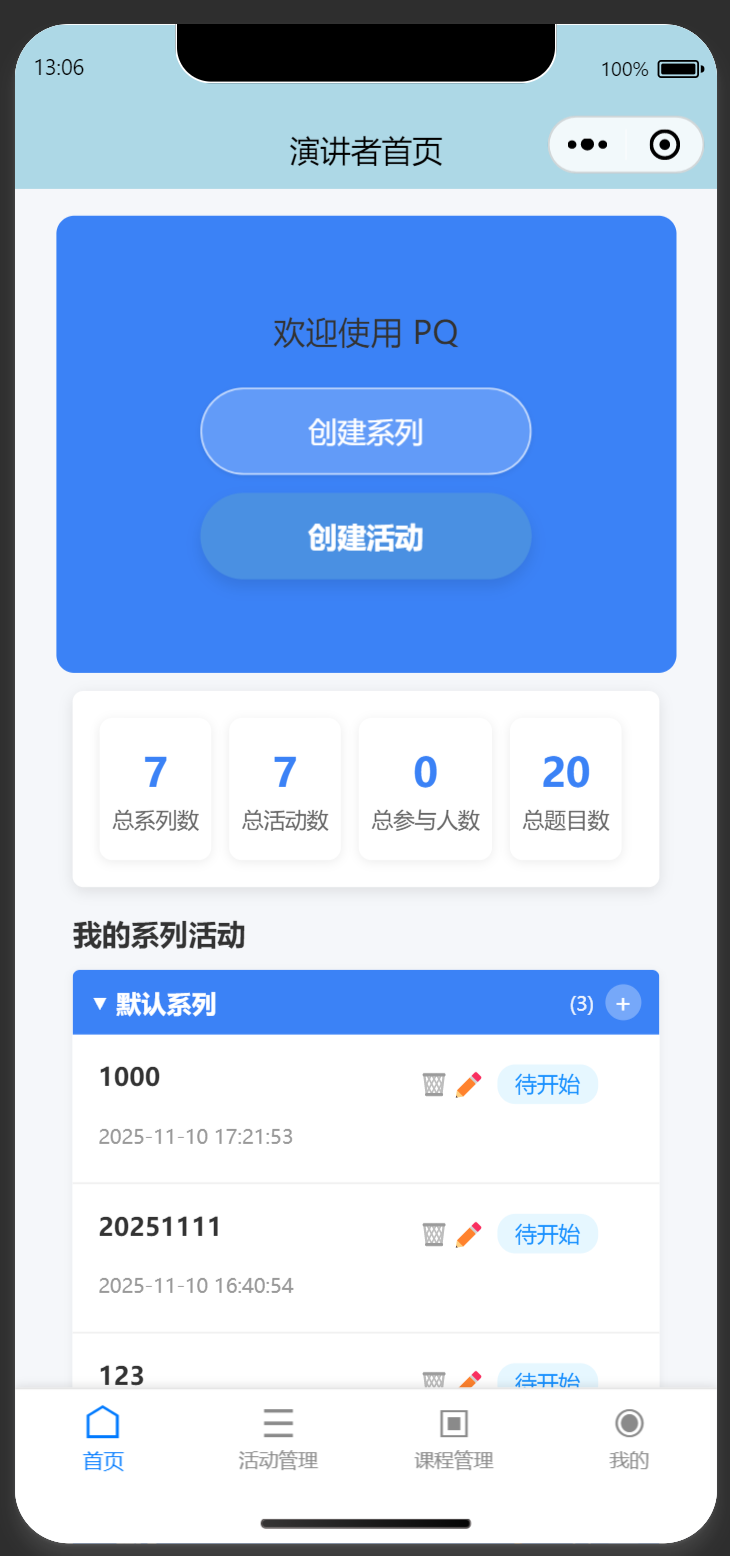
Task: Tap the 创建活动 button
Action: point(366,537)
